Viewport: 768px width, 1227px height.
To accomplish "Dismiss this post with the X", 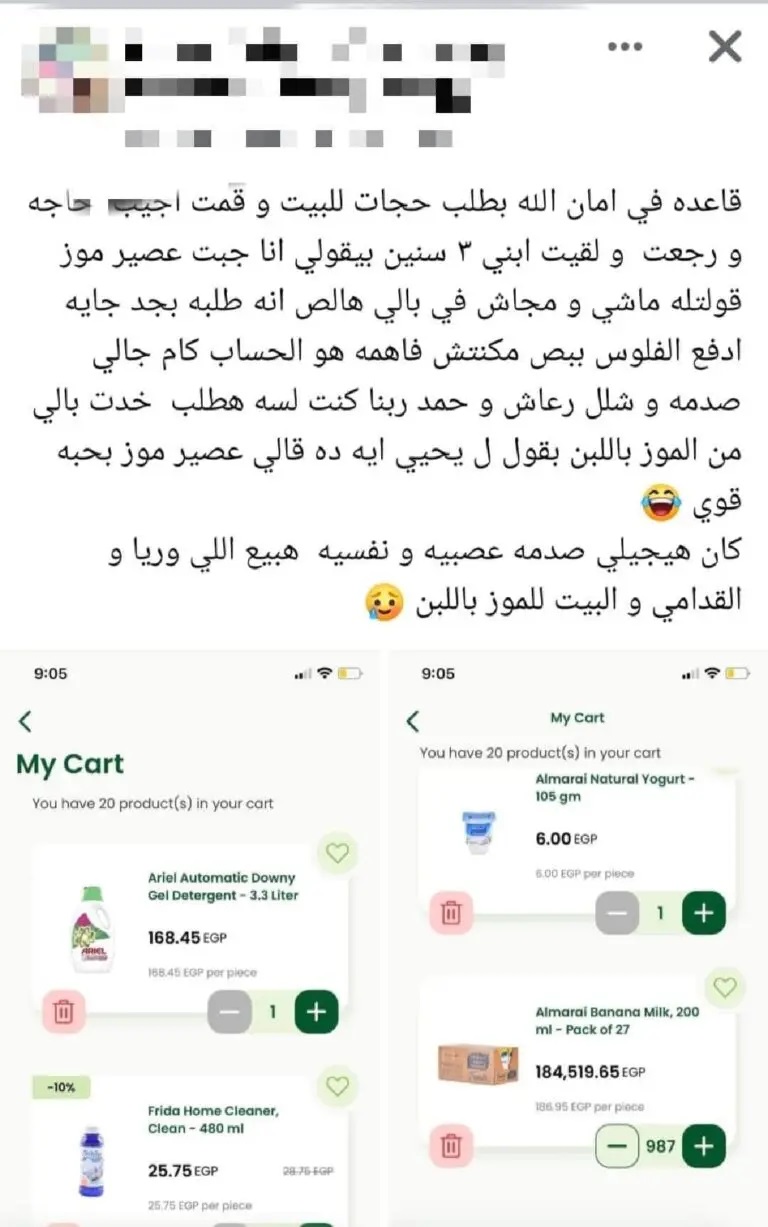I will pyautogui.click(x=724, y=46).
